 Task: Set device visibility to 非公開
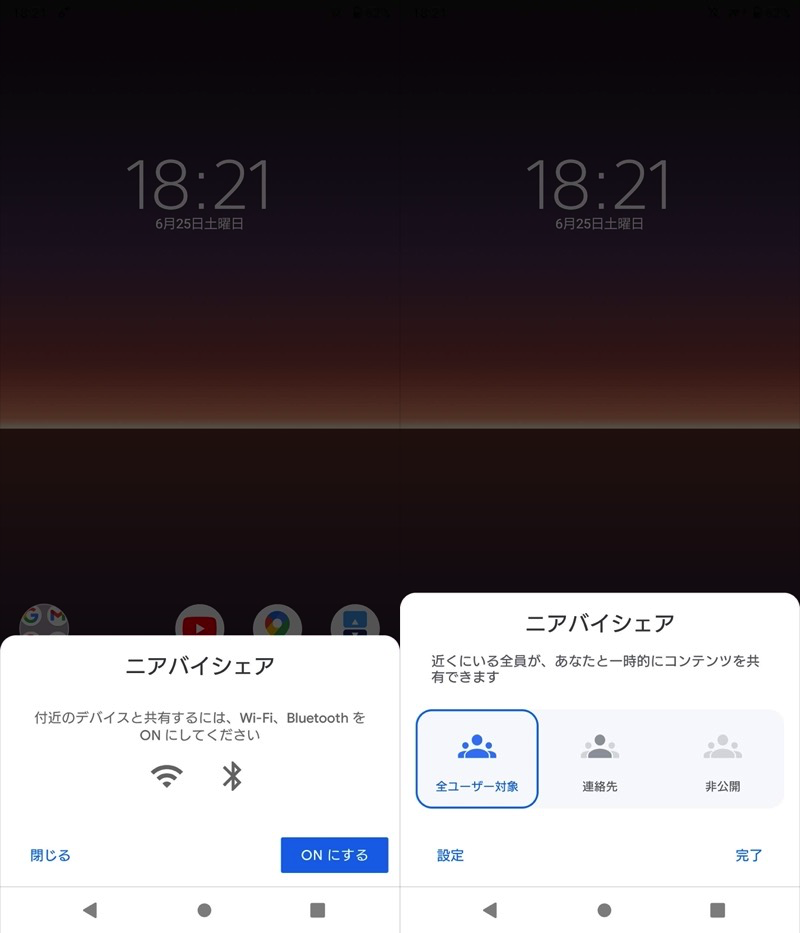tap(722, 759)
